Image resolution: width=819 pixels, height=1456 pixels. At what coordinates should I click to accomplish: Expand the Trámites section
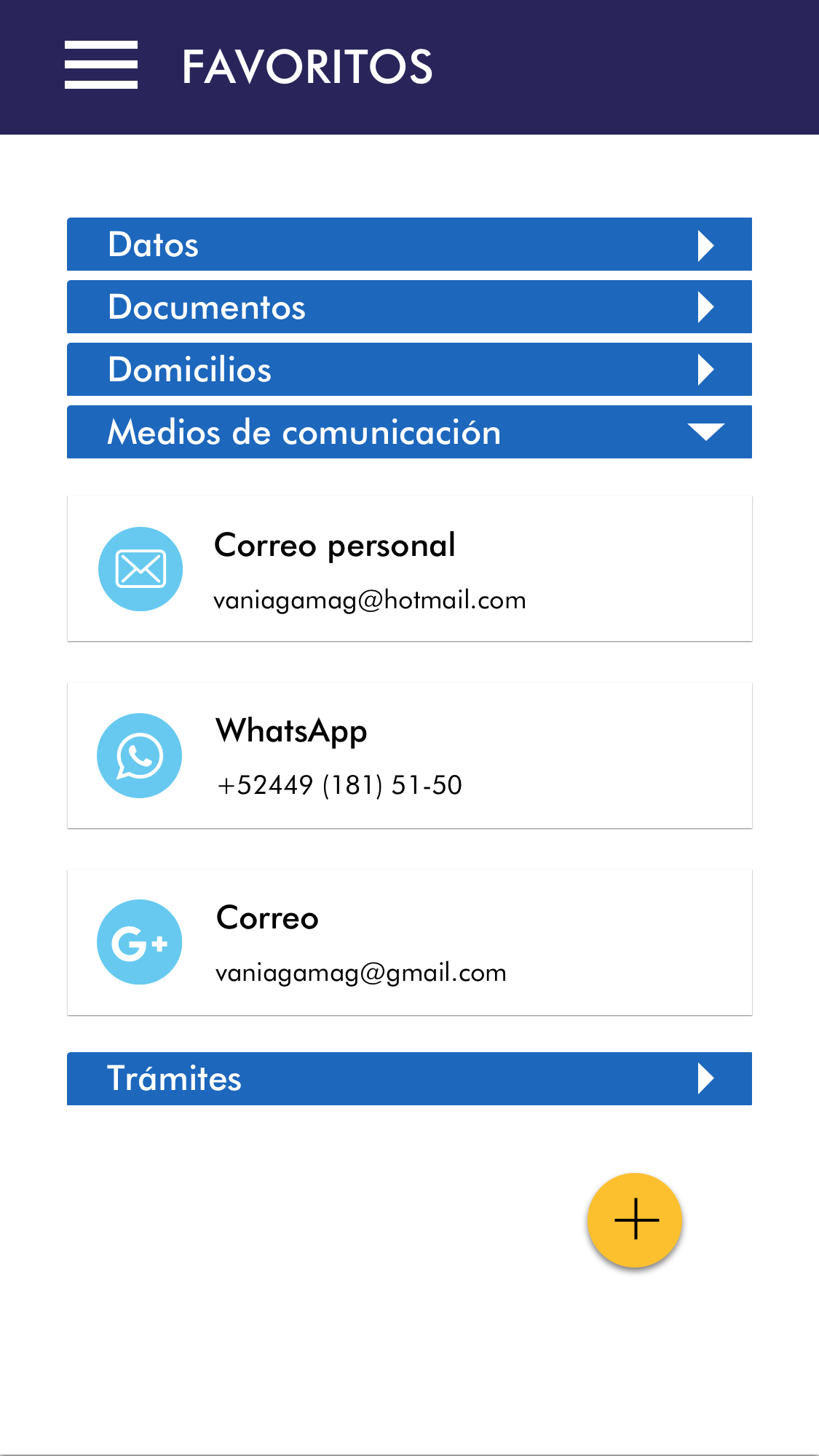pyautogui.click(x=409, y=1078)
